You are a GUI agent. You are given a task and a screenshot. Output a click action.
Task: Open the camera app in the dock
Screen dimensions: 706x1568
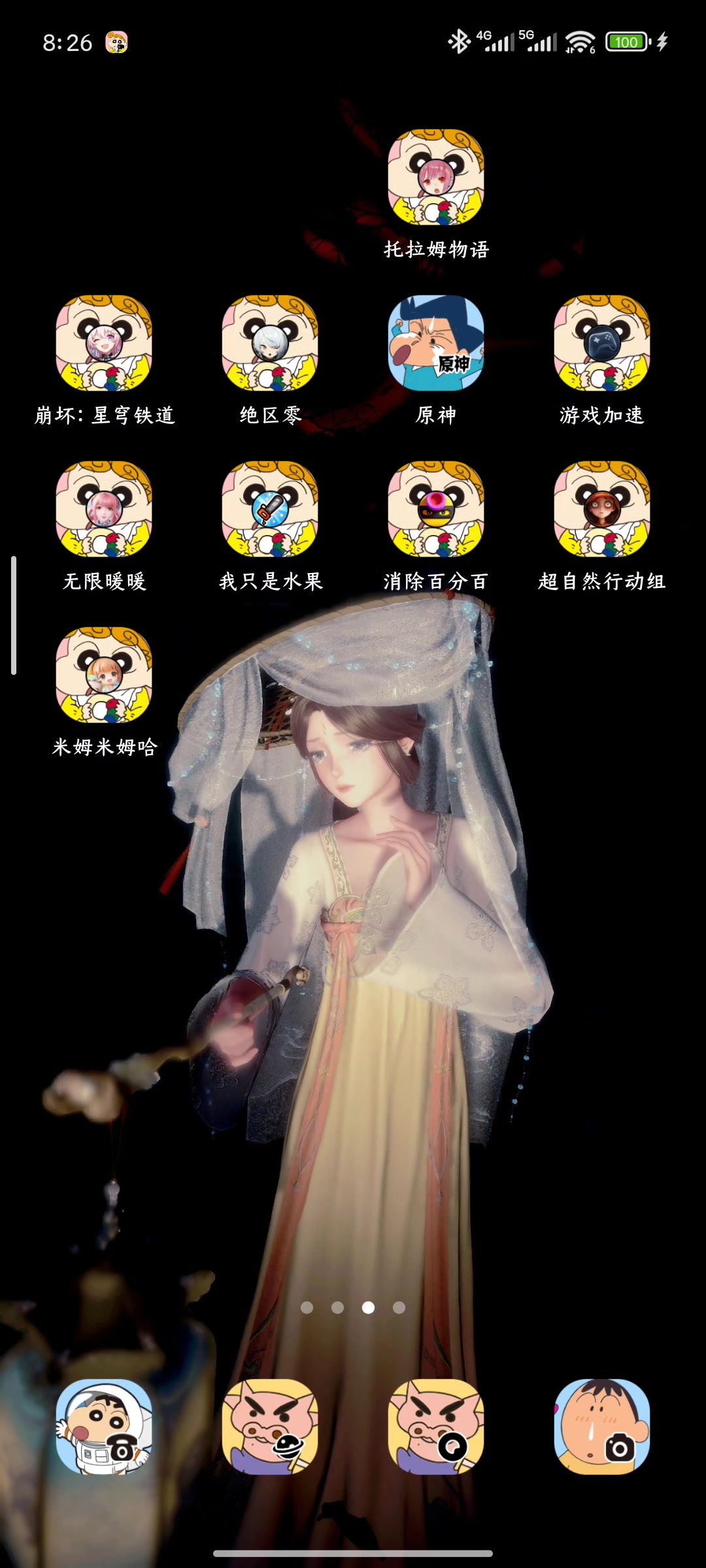602,1427
